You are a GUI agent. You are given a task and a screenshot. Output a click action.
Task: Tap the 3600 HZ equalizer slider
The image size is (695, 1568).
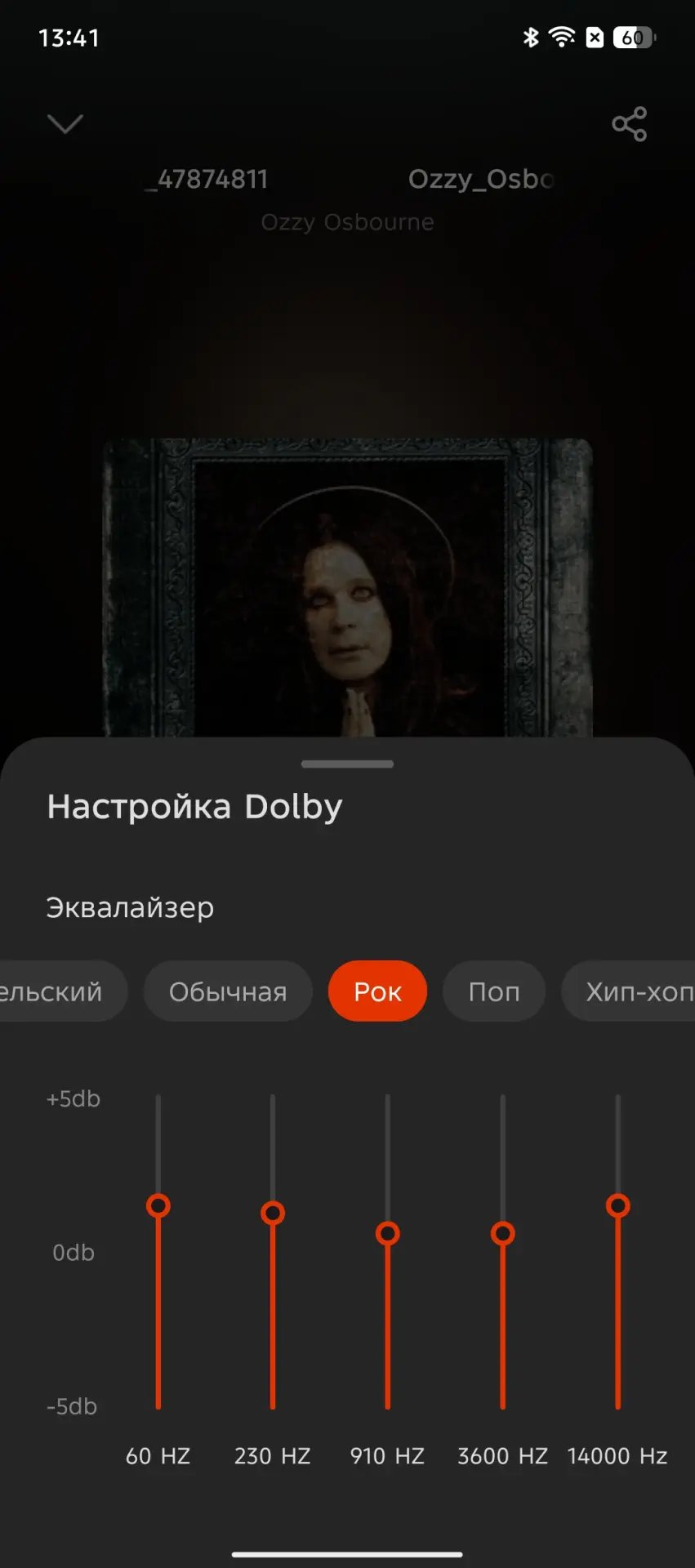(x=503, y=1233)
